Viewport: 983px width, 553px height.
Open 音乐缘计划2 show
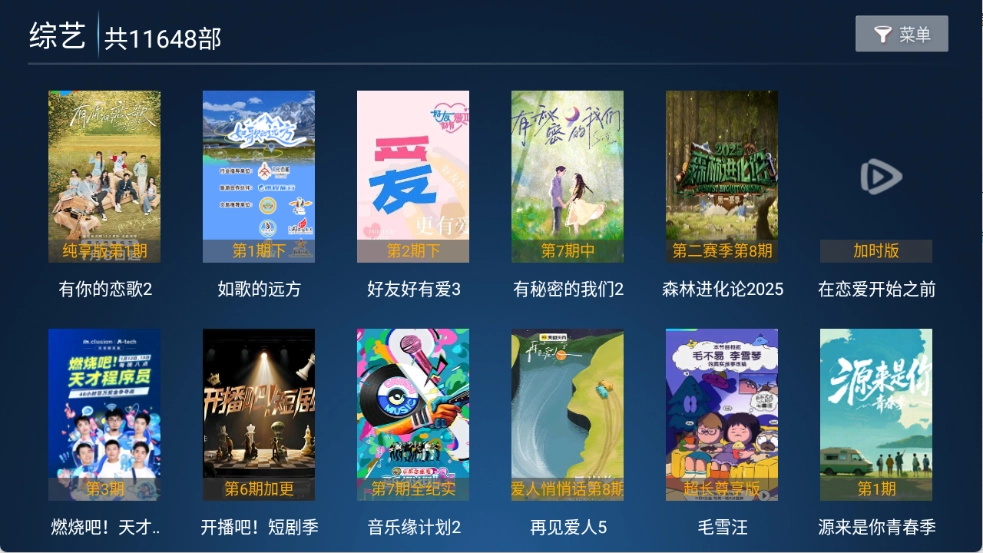pos(413,415)
